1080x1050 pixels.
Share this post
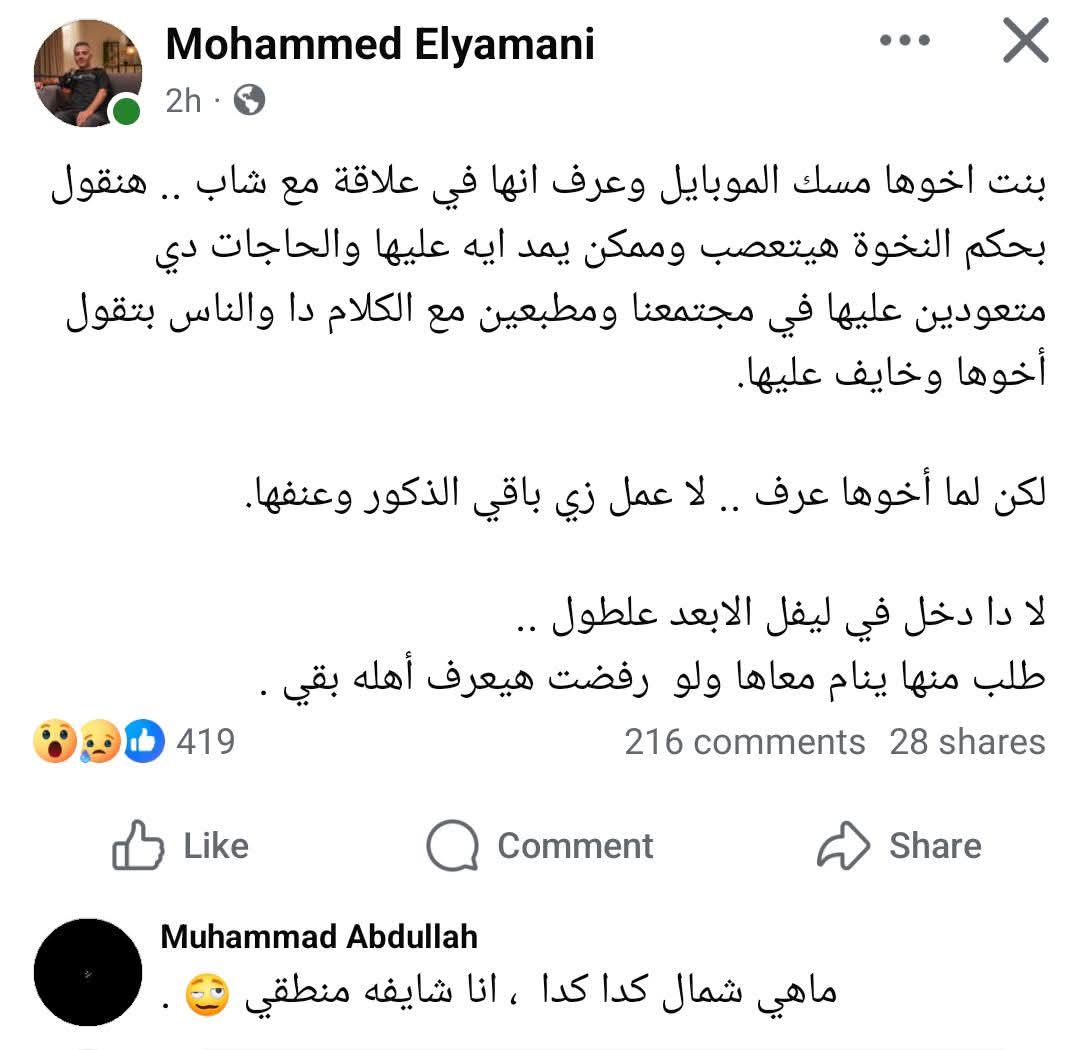click(x=898, y=846)
